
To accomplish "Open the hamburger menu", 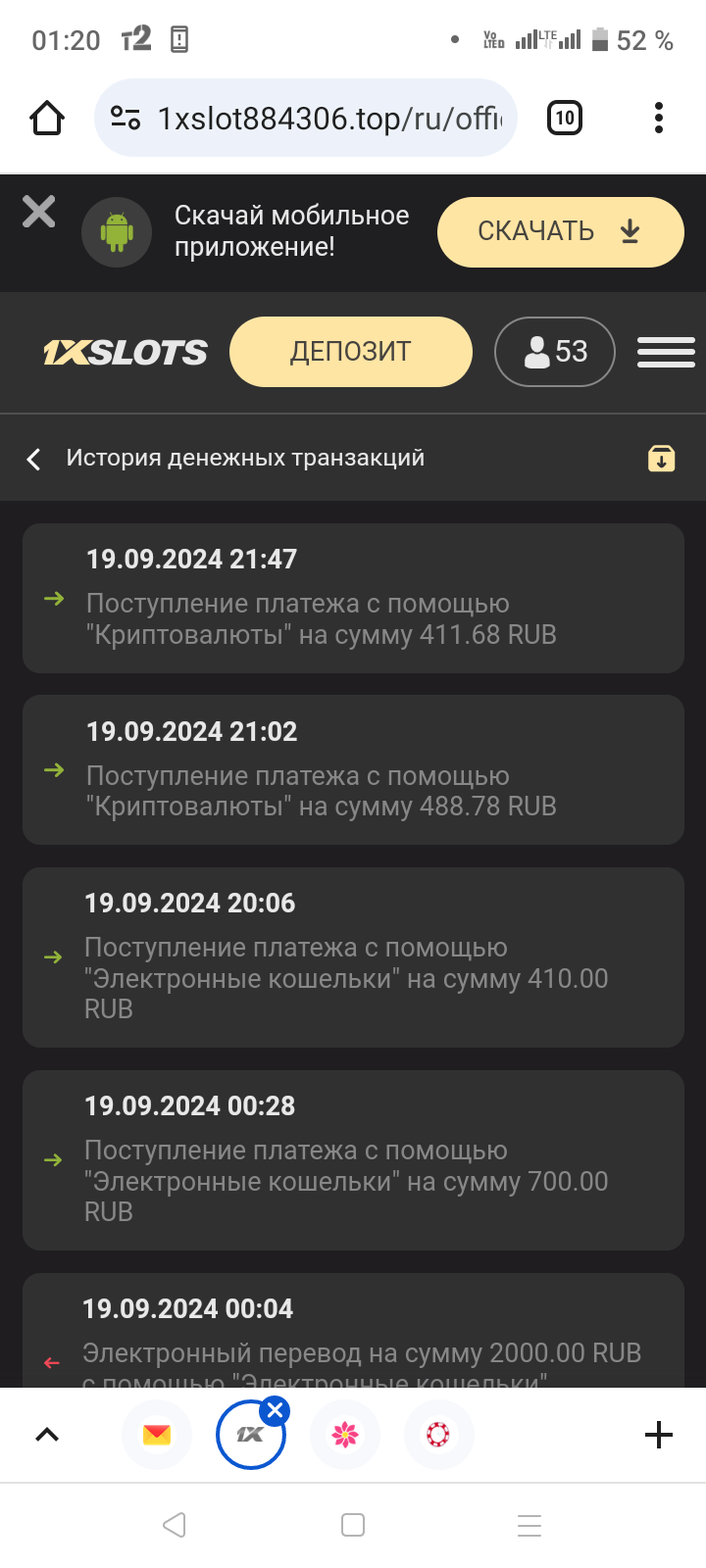I will (x=666, y=352).
